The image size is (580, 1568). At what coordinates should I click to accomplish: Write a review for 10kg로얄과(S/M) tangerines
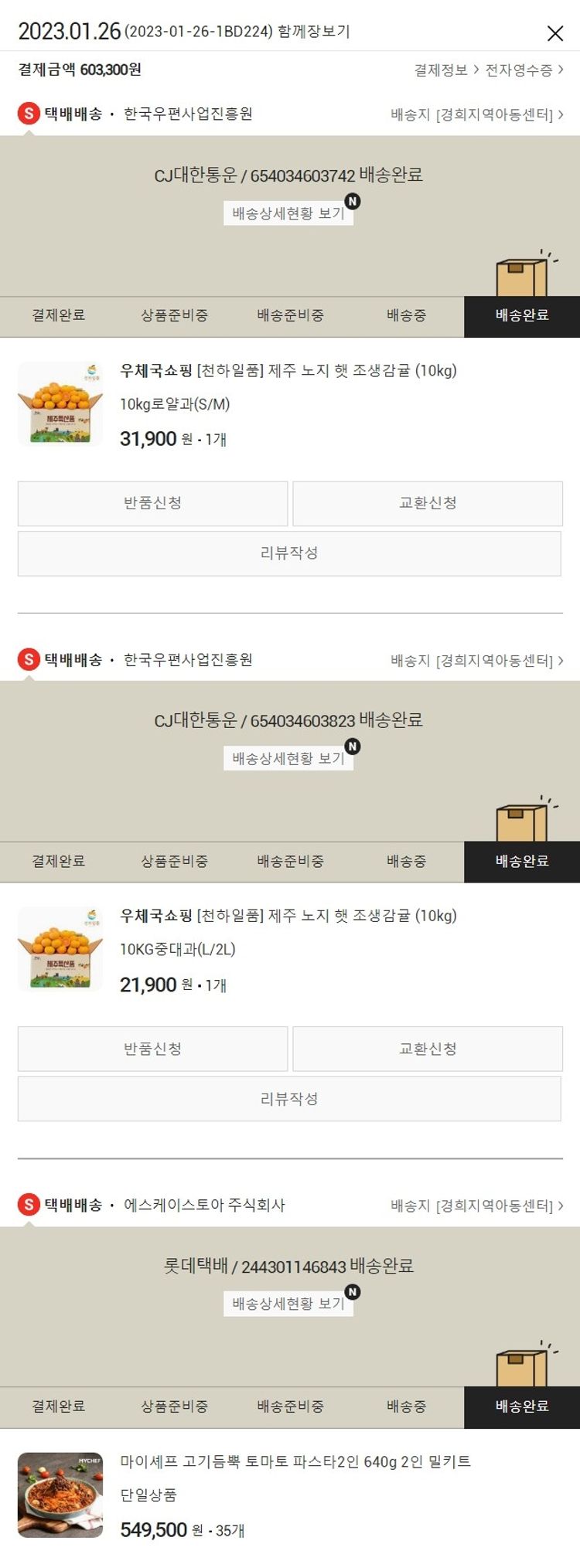tap(289, 553)
